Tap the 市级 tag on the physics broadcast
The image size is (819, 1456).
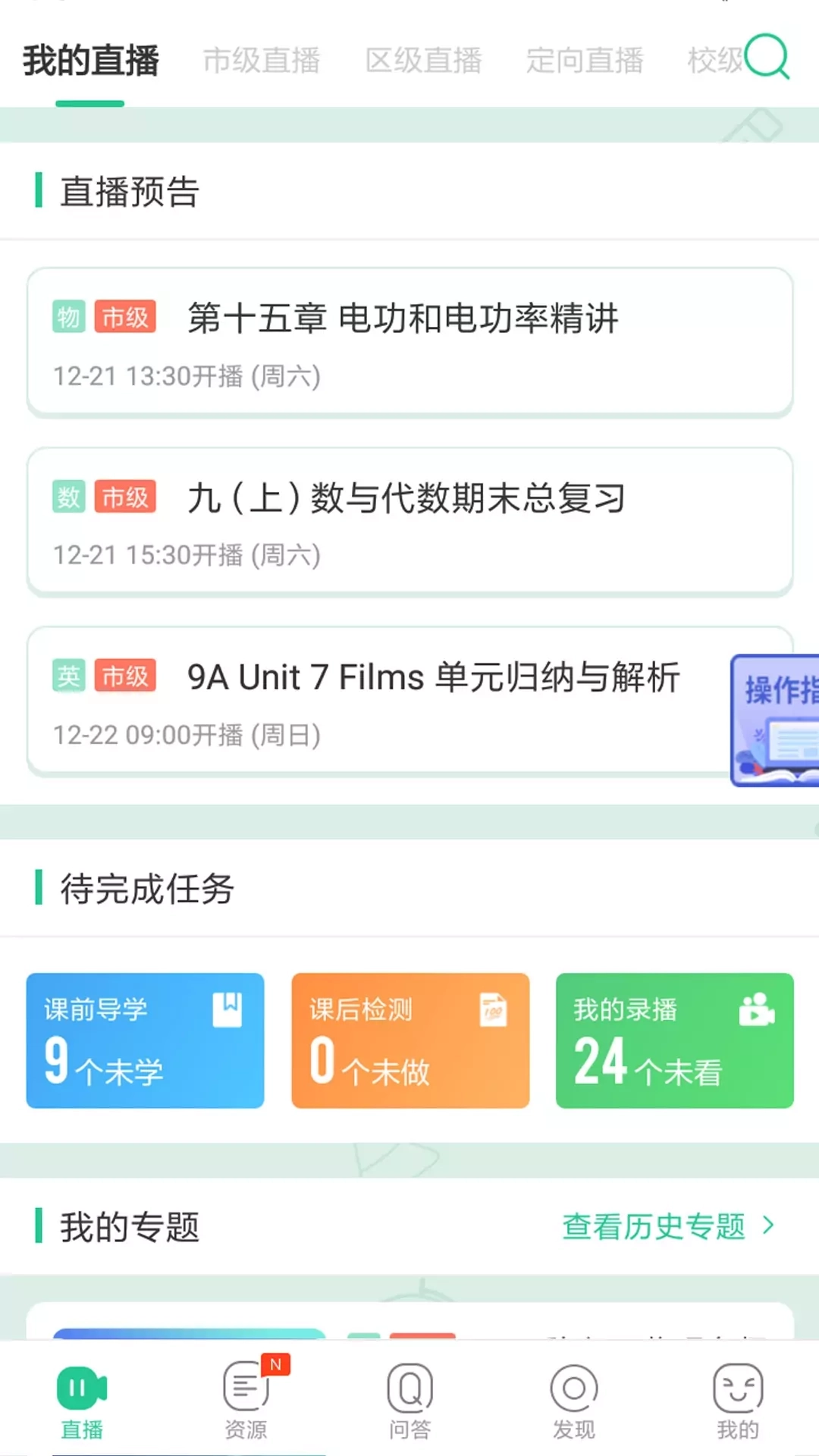pos(126,316)
